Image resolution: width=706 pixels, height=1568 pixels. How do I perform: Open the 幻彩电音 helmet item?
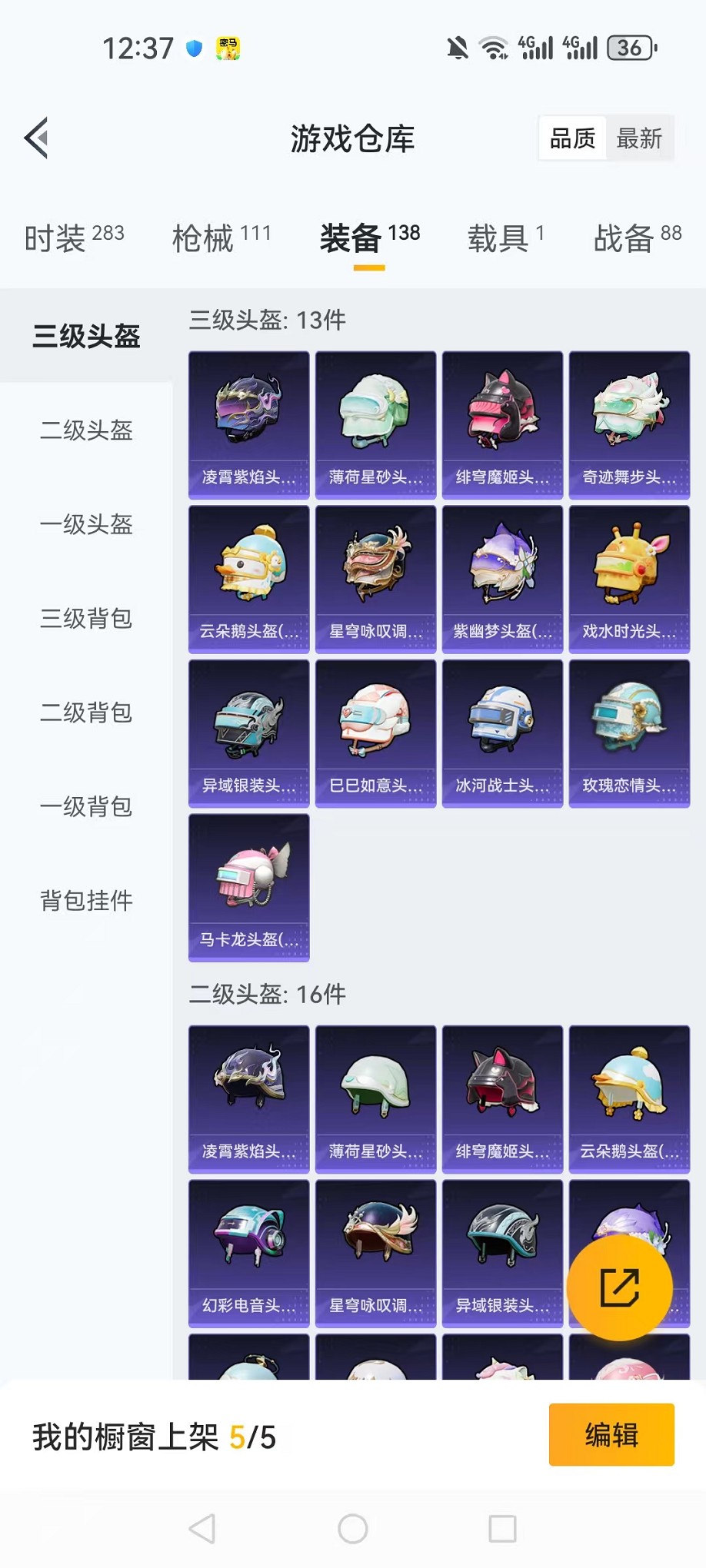click(x=248, y=1253)
